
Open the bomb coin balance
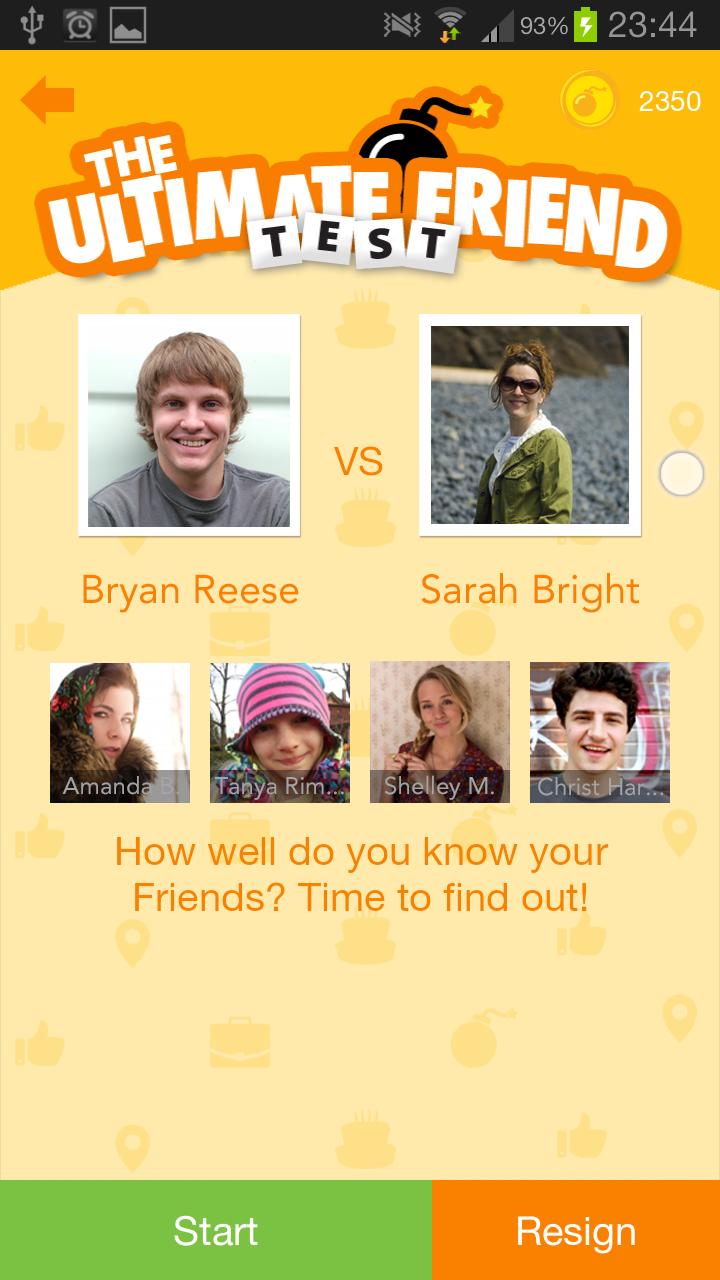tap(590, 101)
